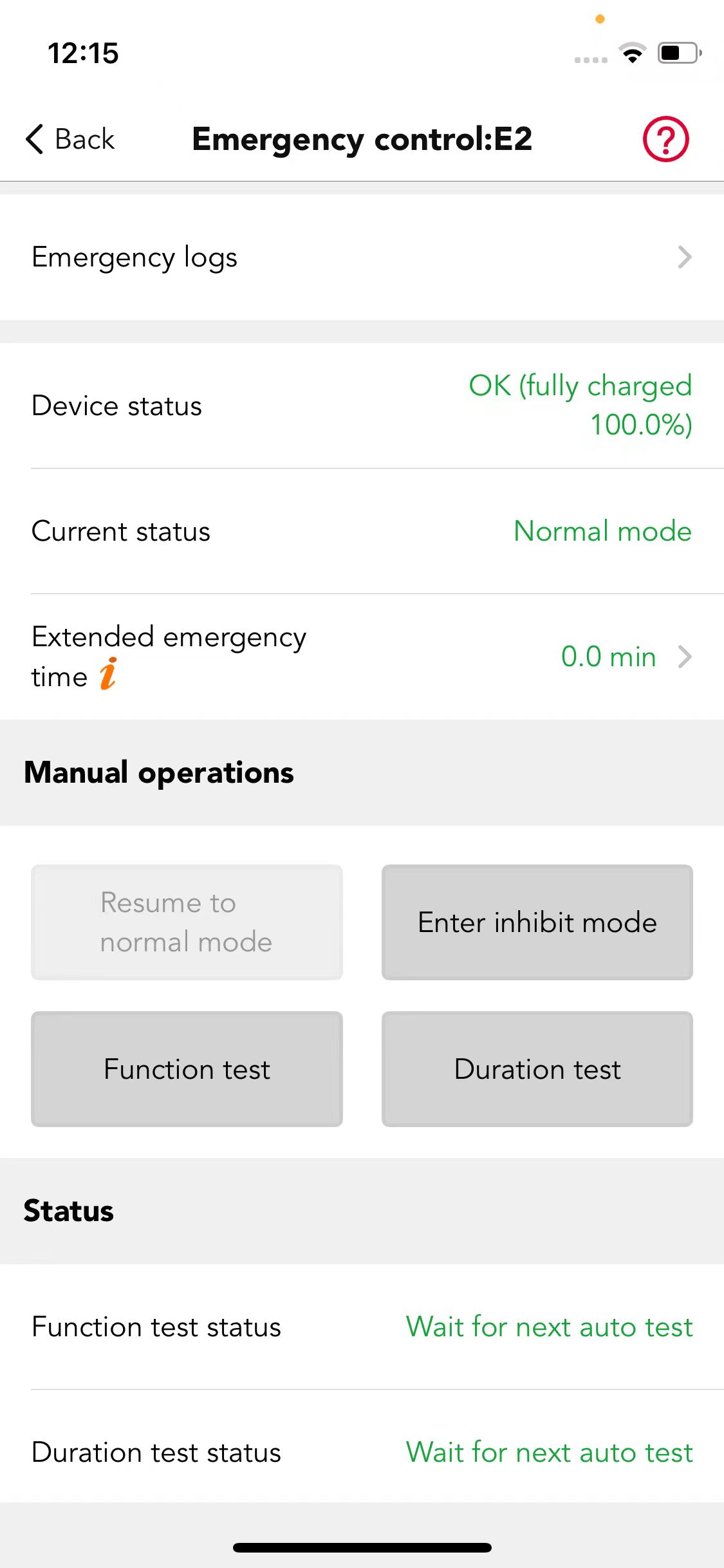724x1568 pixels.
Task: Tap Enter inhibit mode button
Action: pyautogui.click(x=537, y=922)
